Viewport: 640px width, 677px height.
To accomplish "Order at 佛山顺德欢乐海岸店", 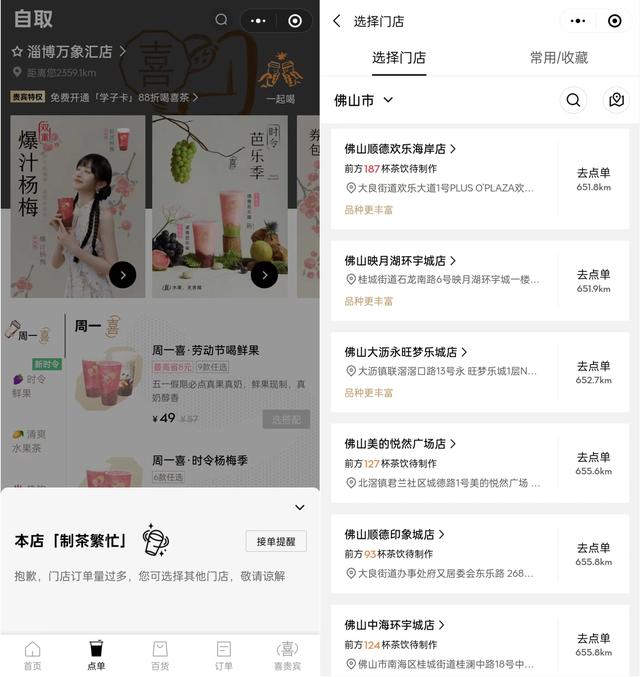I will (593, 179).
